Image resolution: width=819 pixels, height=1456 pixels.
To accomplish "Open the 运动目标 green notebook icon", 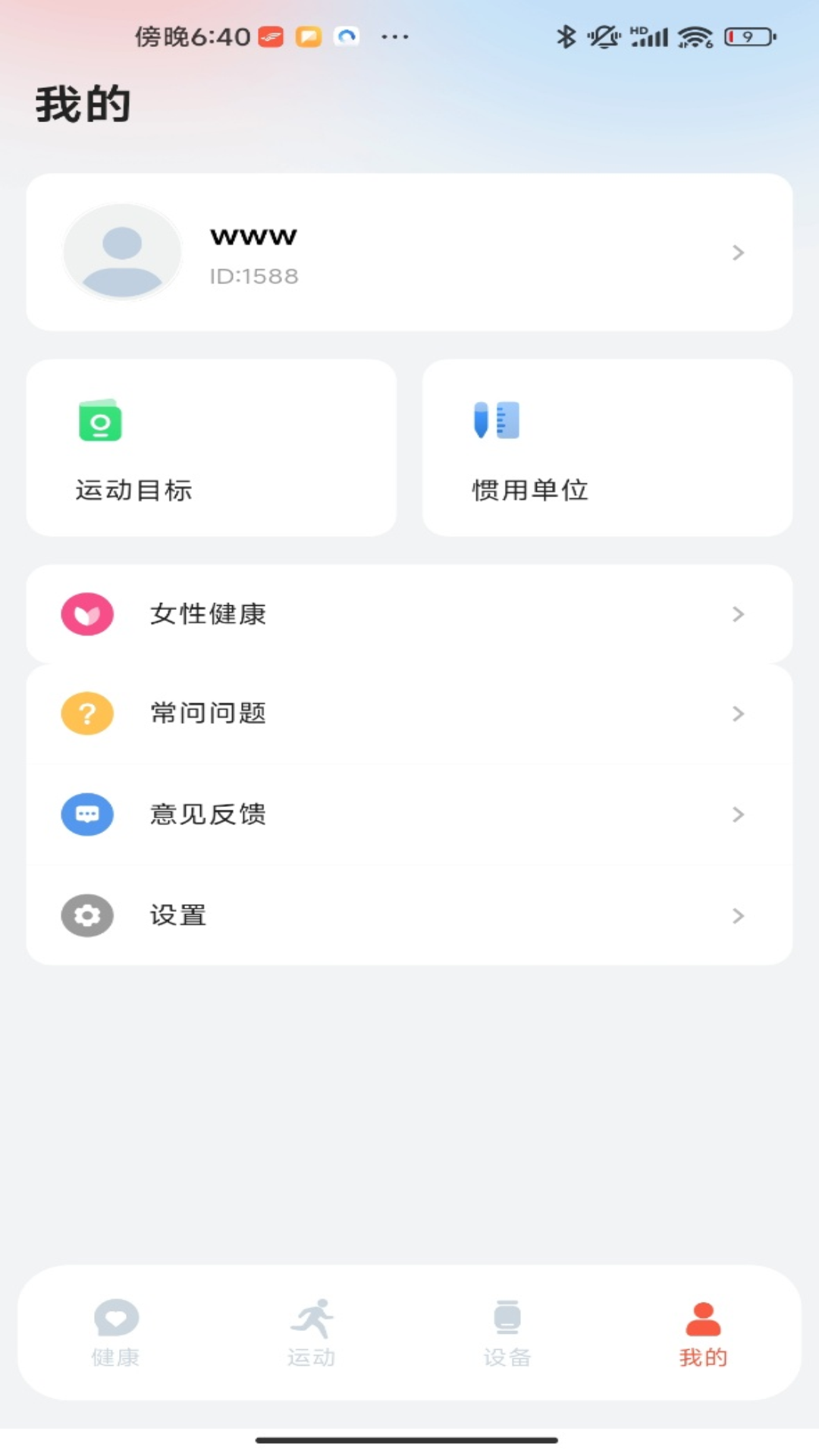I will 99,422.
